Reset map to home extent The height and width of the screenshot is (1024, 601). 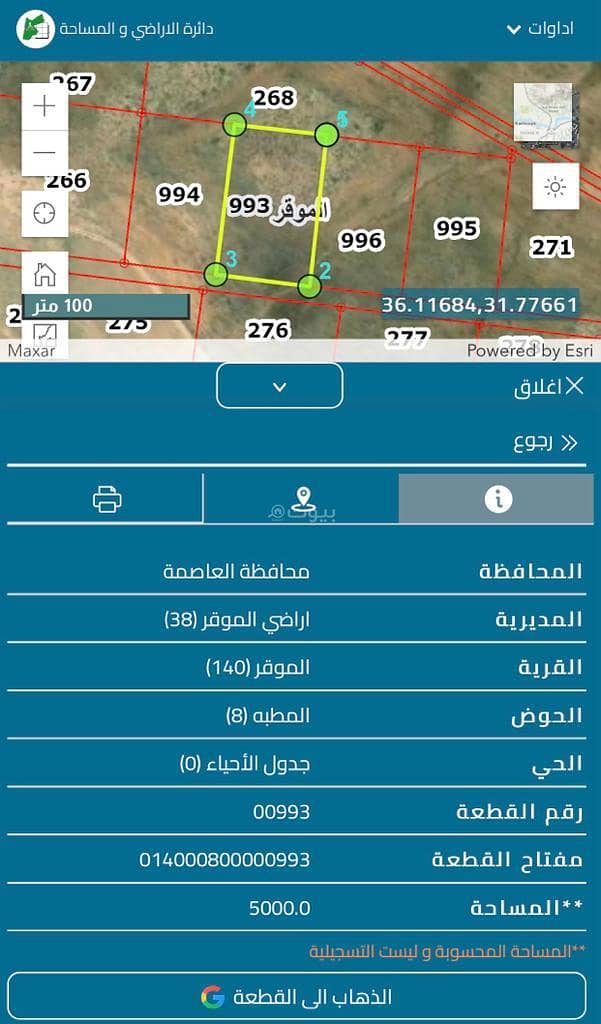point(45,273)
